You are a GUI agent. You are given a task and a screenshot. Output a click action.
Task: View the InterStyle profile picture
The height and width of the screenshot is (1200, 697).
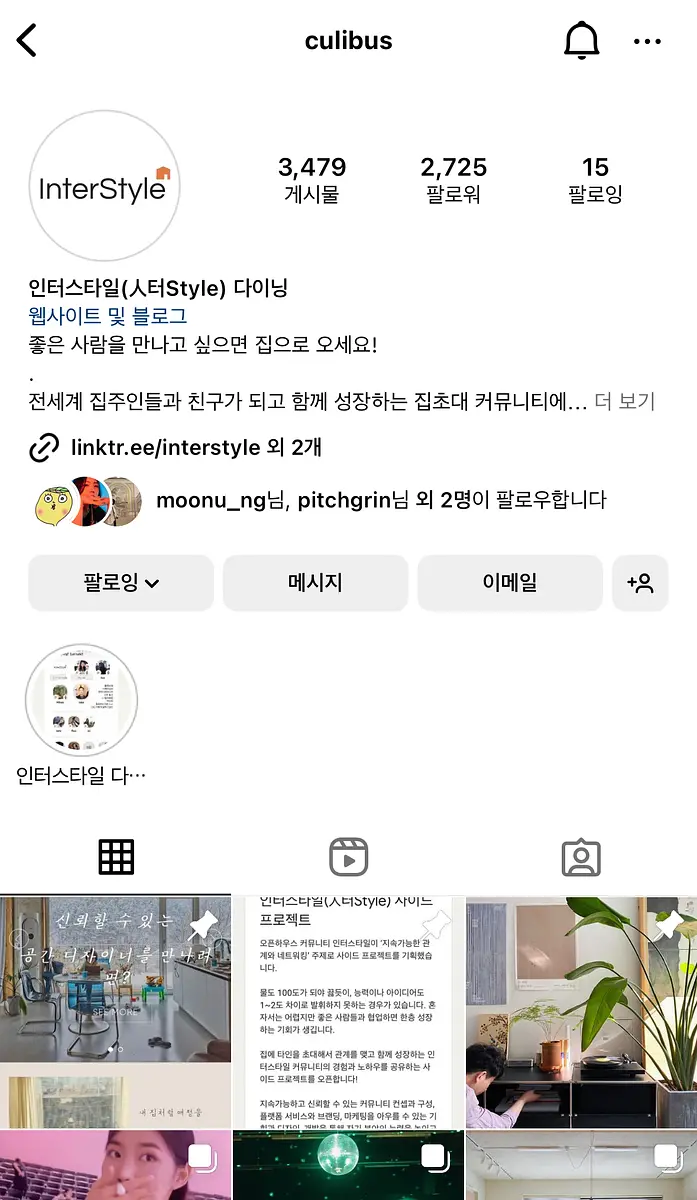(105, 186)
